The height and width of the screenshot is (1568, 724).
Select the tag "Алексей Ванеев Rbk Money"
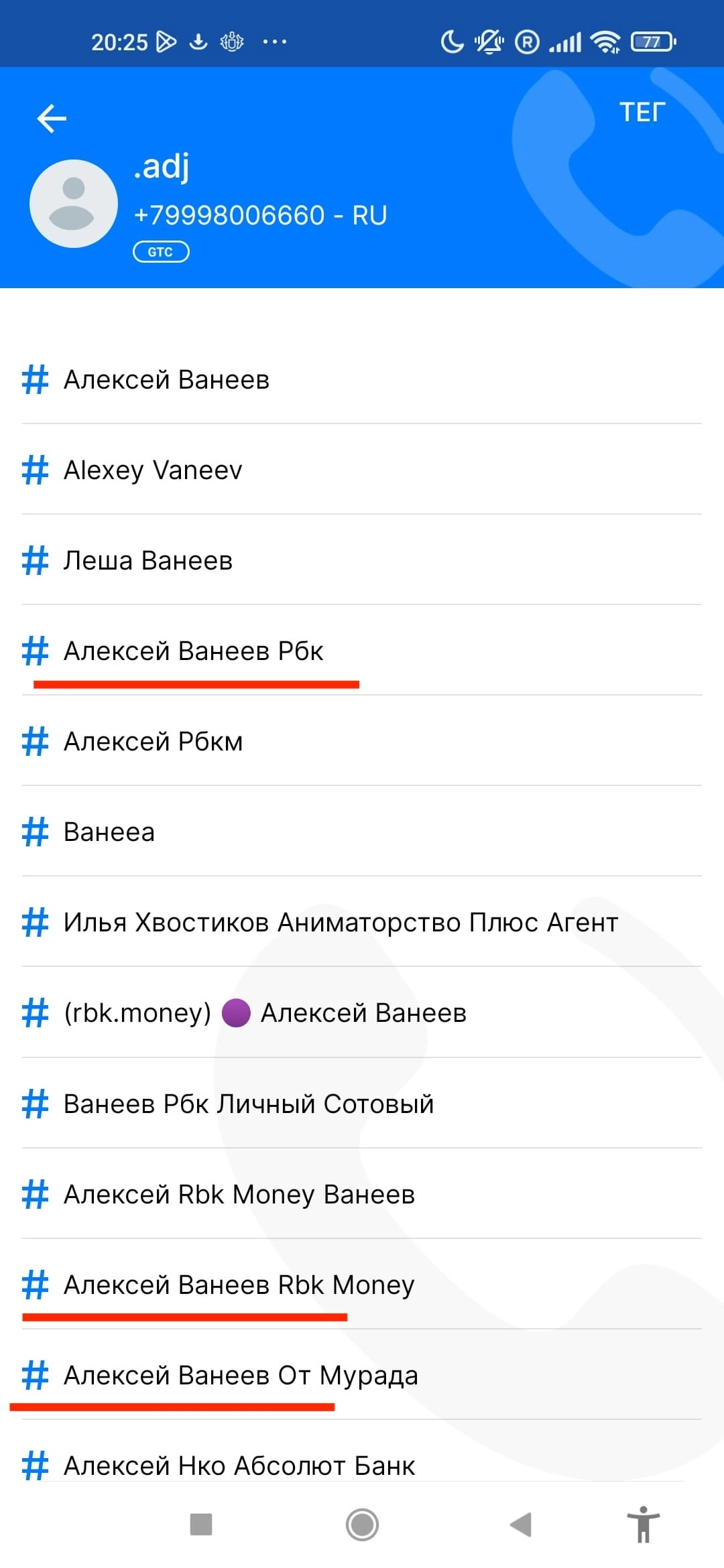click(x=238, y=1283)
